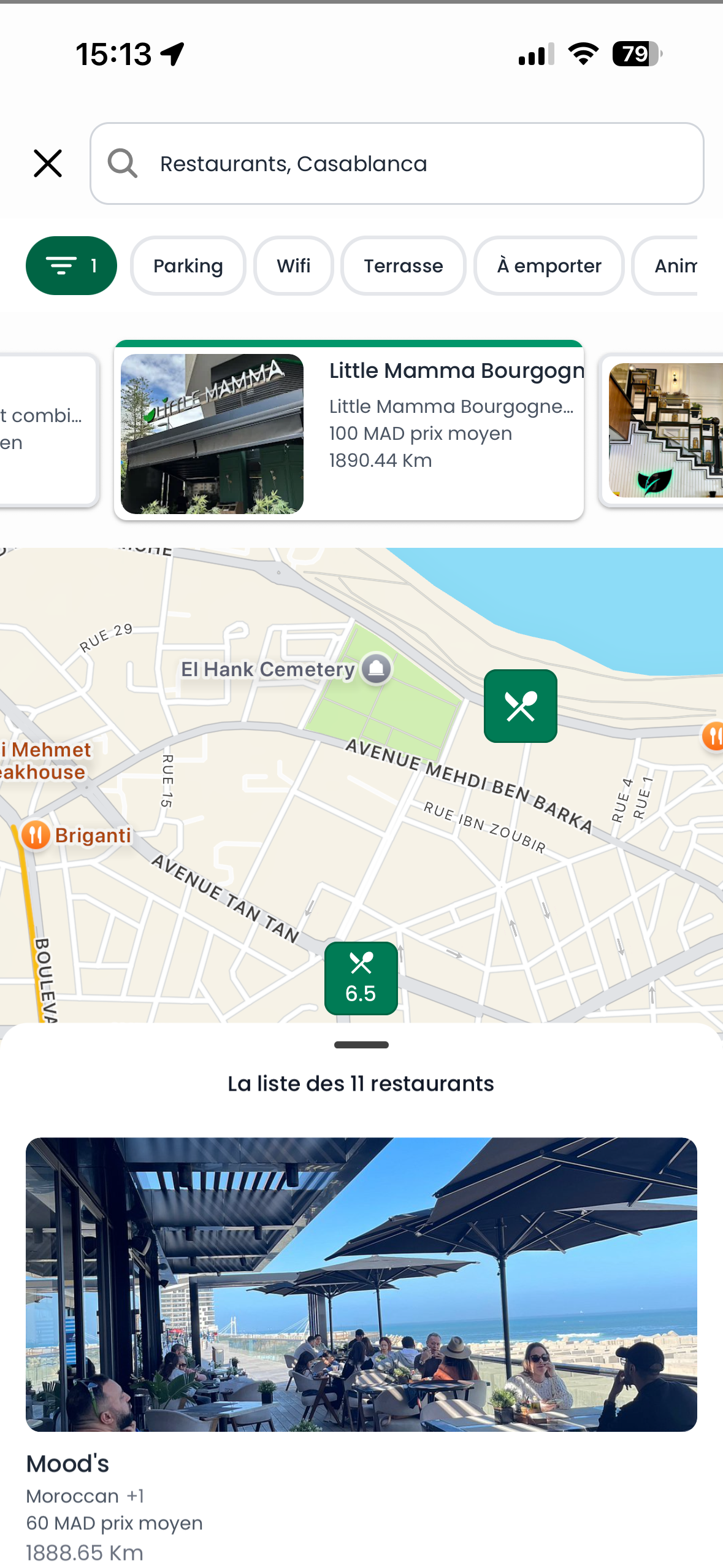Viewport: 723px width, 1568px height.
Task: Tap 'La liste des 11 restaurants' header
Action: pos(361,1083)
